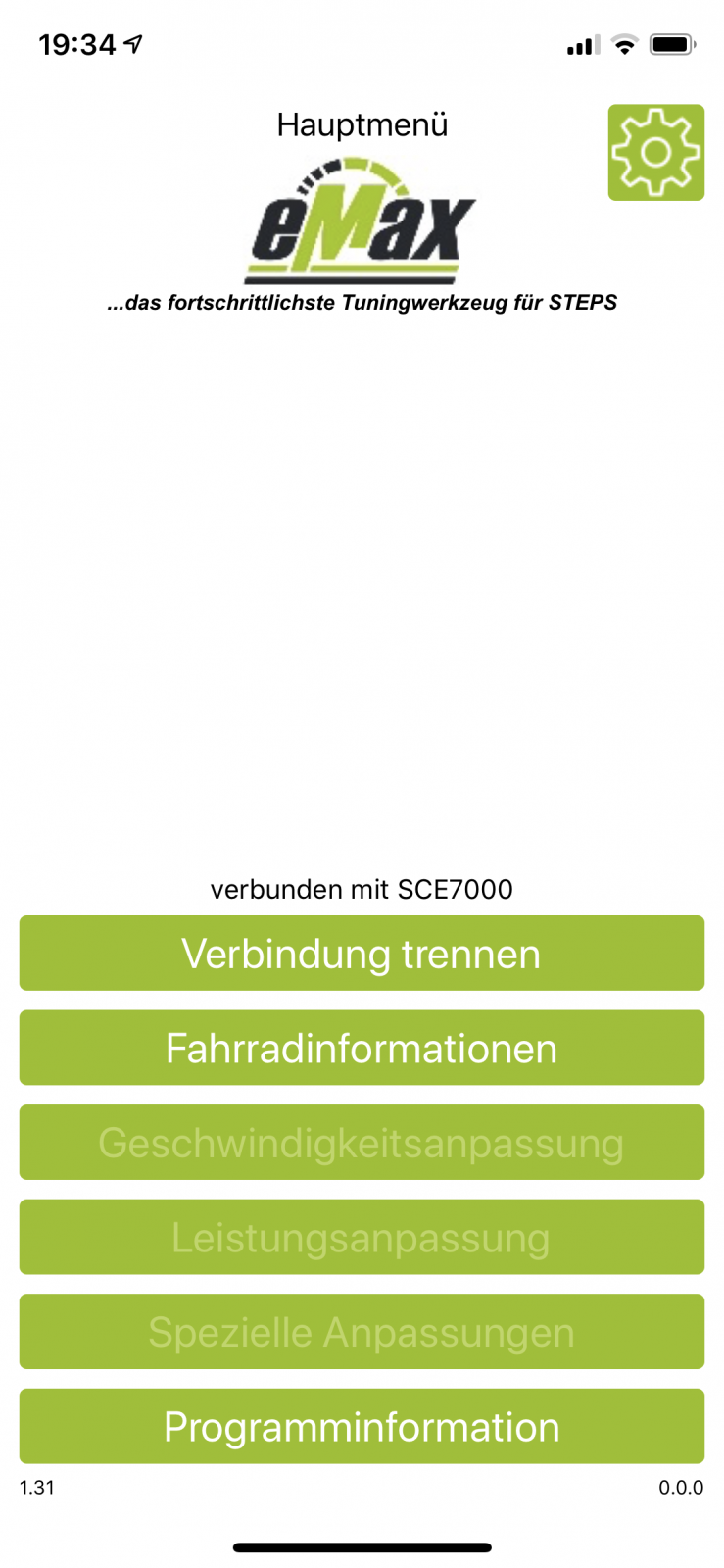View Programminformation

[x=362, y=1426]
